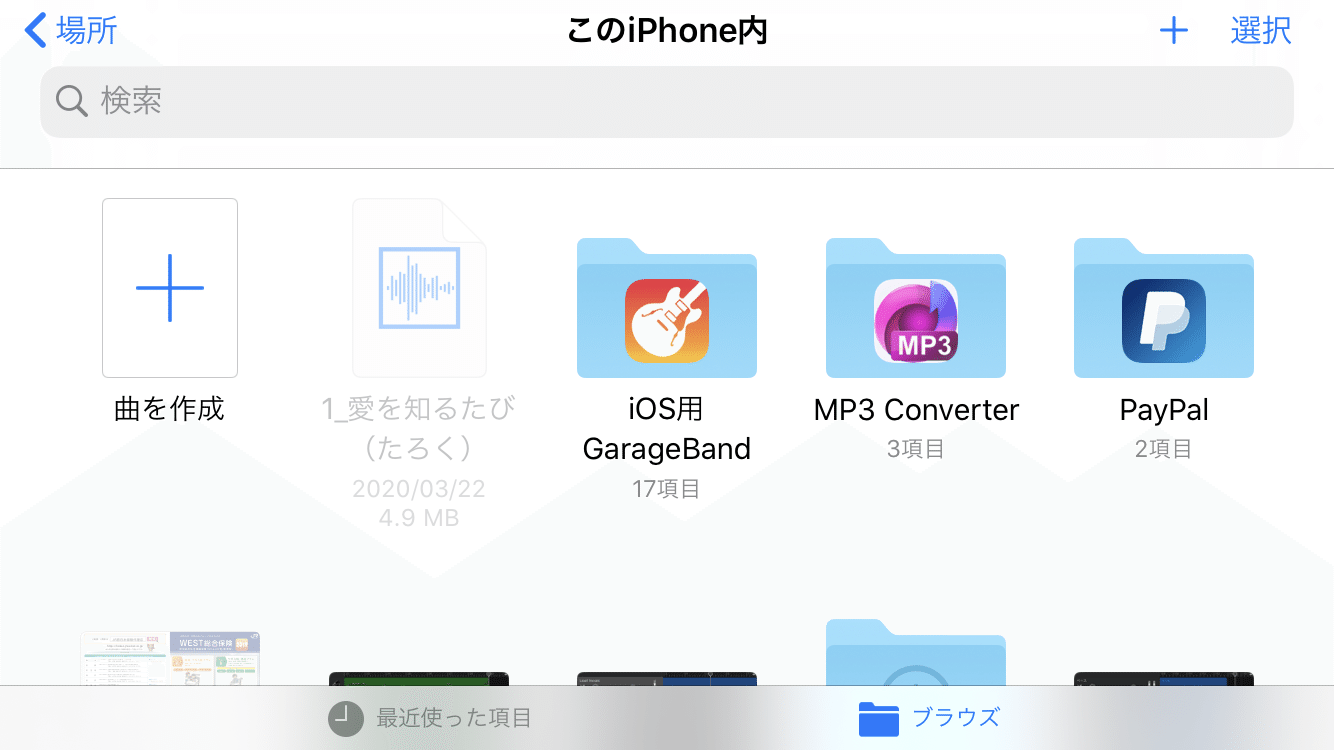Open the iOS用GarageBand folder

pos(666,308)
